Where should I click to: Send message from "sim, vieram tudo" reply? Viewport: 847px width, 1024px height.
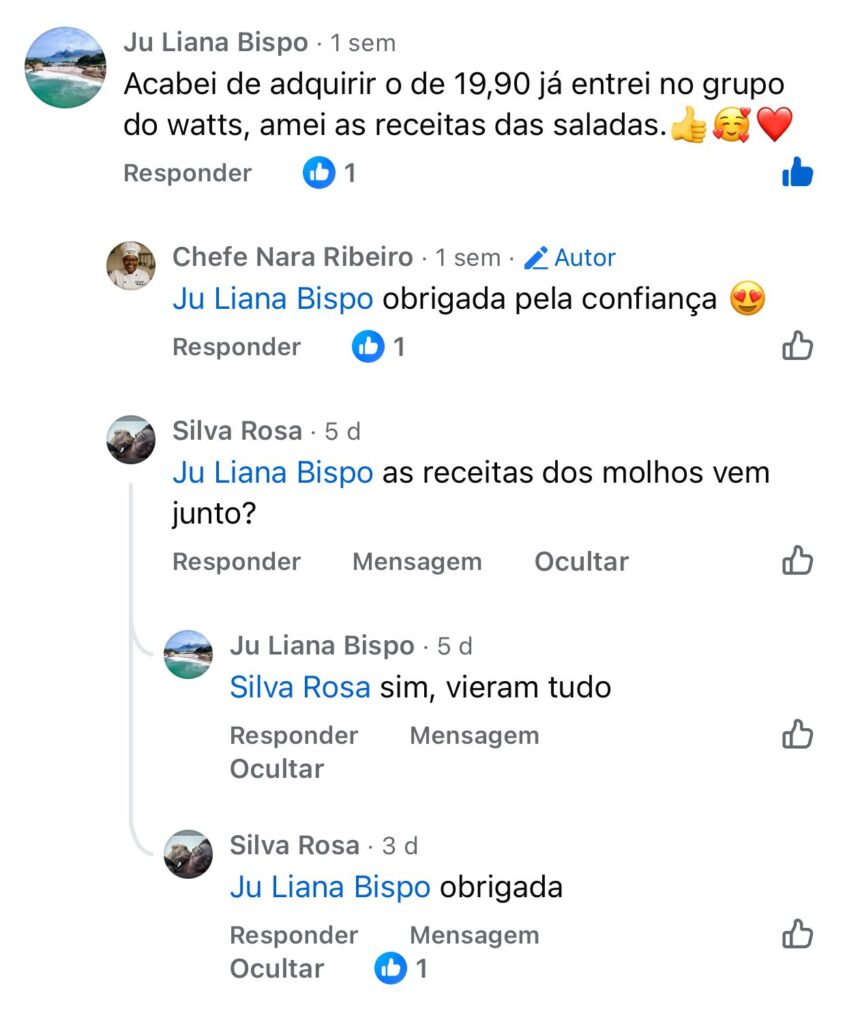[x=474, y=735]
